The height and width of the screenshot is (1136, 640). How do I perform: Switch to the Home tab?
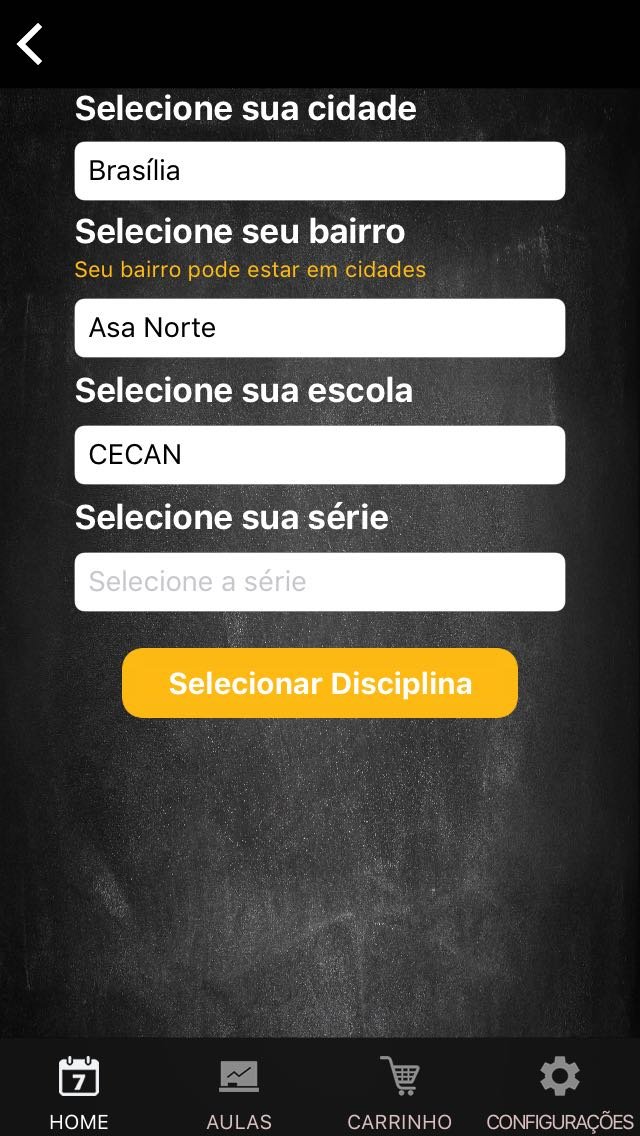pyautogui.click(x=79, y=1092)
